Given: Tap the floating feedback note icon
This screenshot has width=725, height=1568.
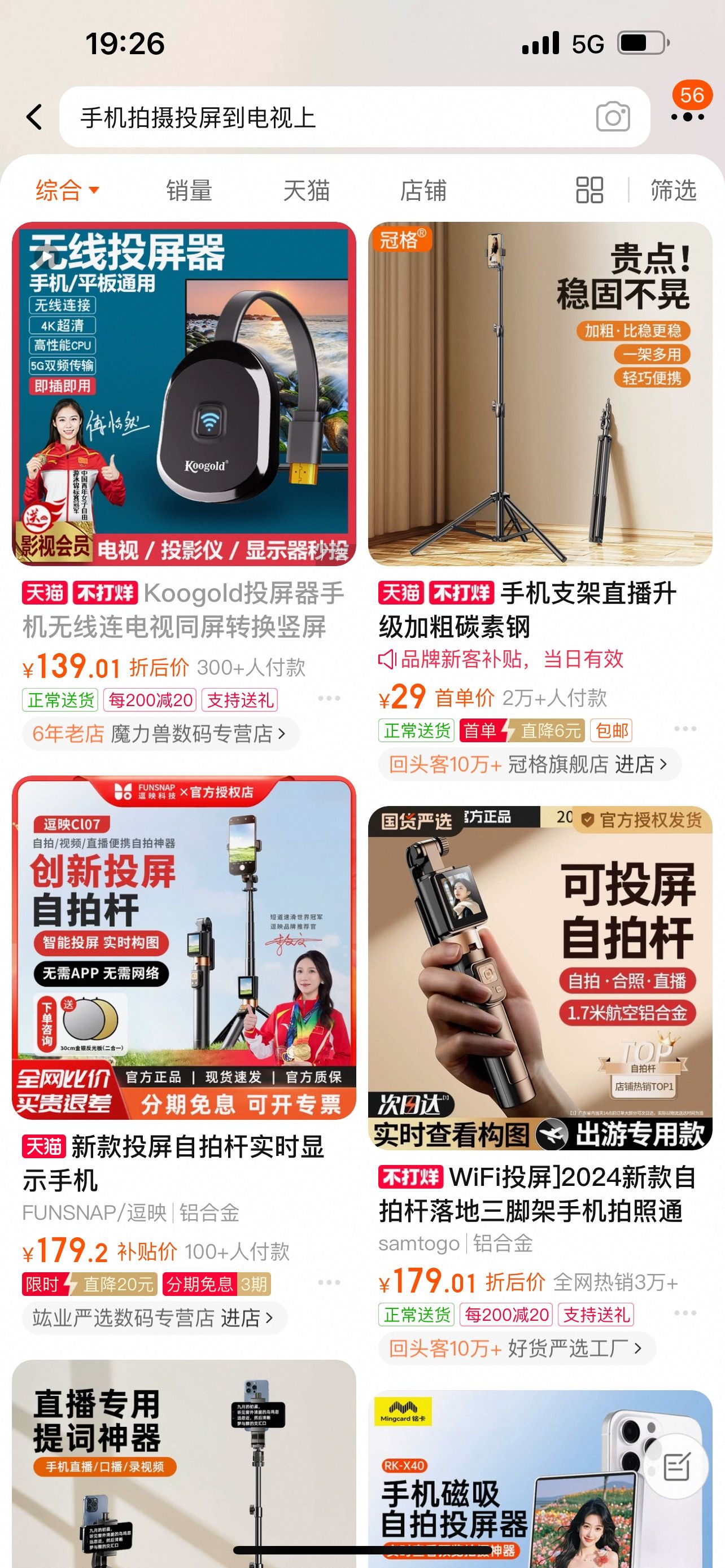Looking at the screenshot, I should pos(676,1466).
